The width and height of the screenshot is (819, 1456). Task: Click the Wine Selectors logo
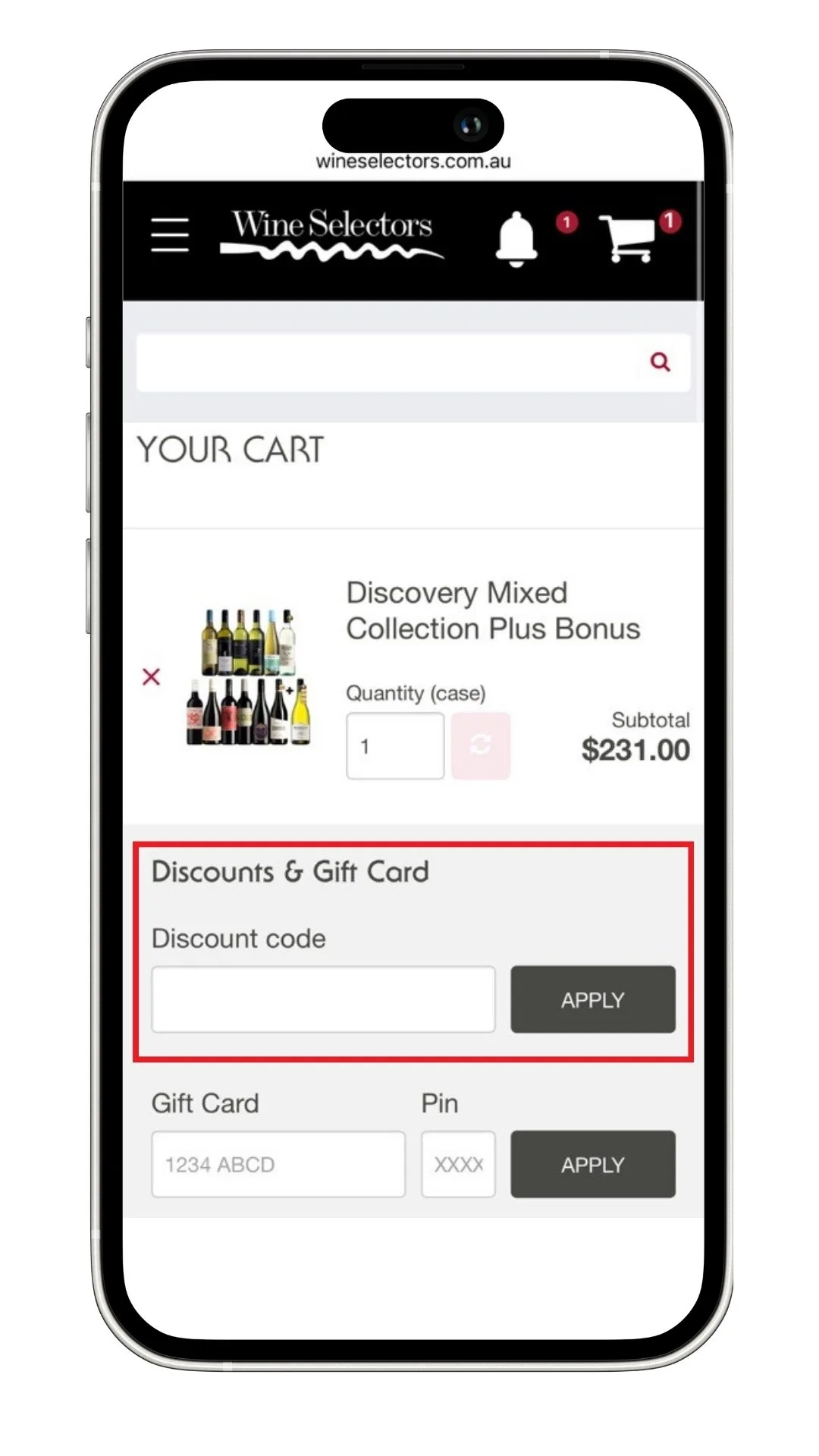click(x=332, y=235)
